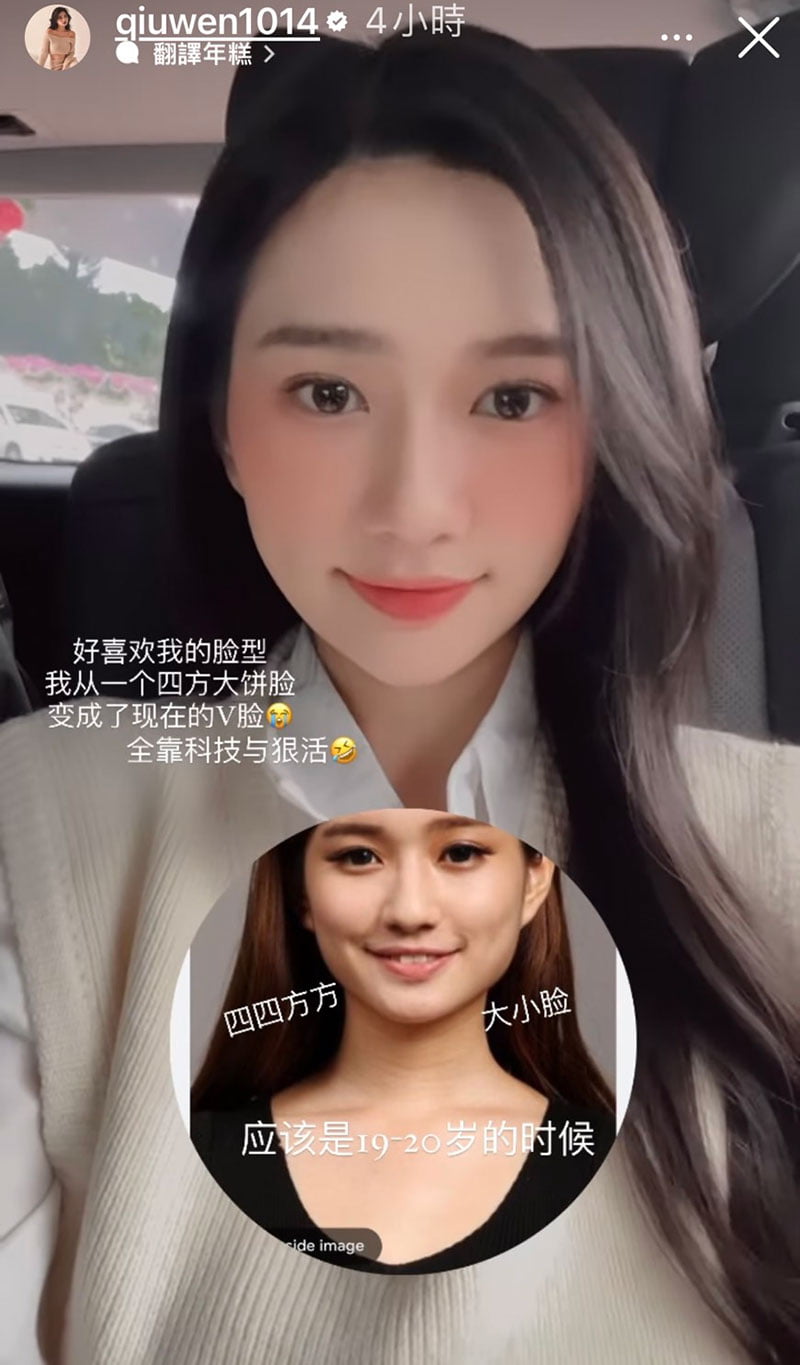Open qiuwen1014's profile from username
The image size is (800, 1365).
pyautogui.click(x=216, y=20)
